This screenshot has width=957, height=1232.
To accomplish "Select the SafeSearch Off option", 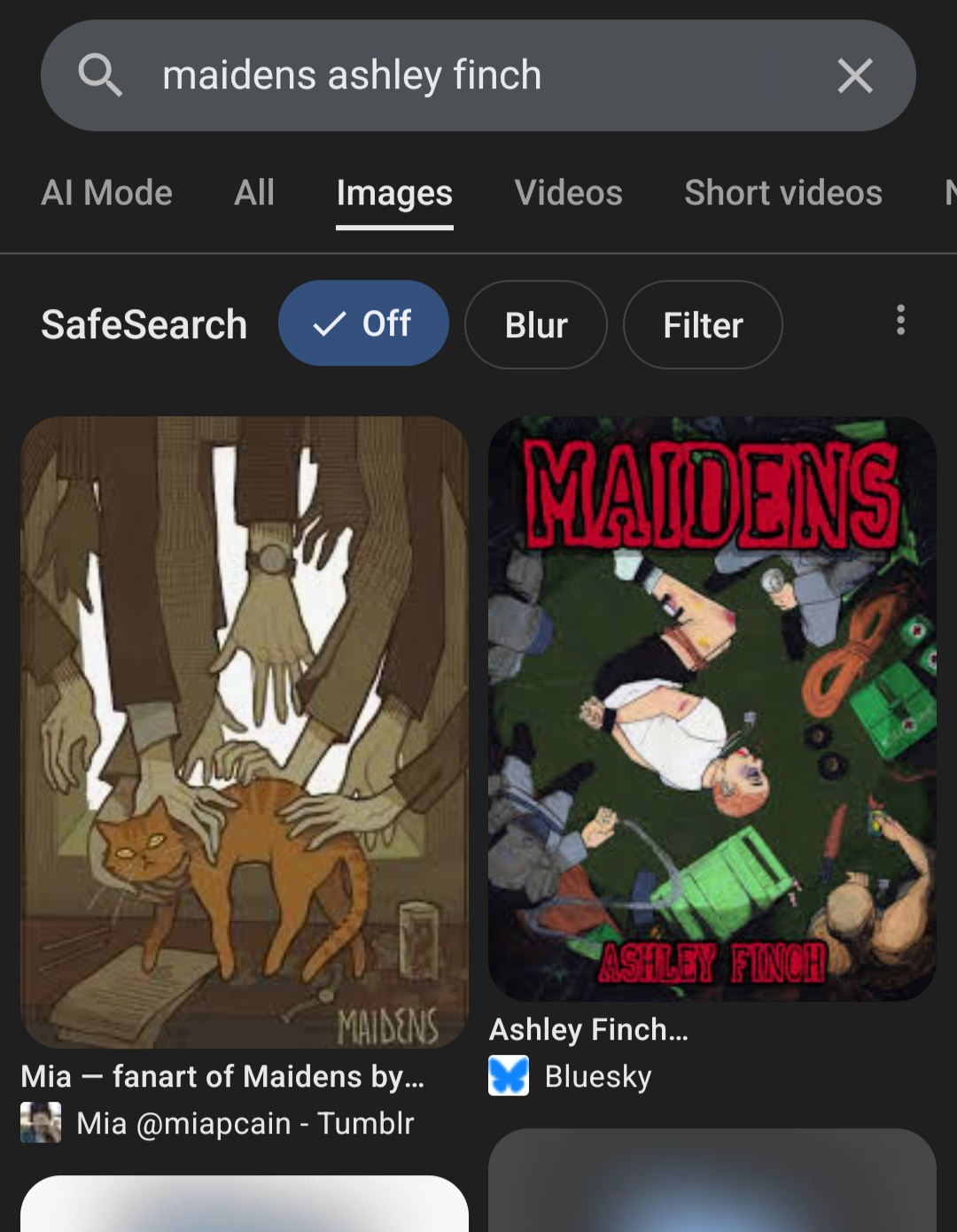I will click(x=363, y=324).
